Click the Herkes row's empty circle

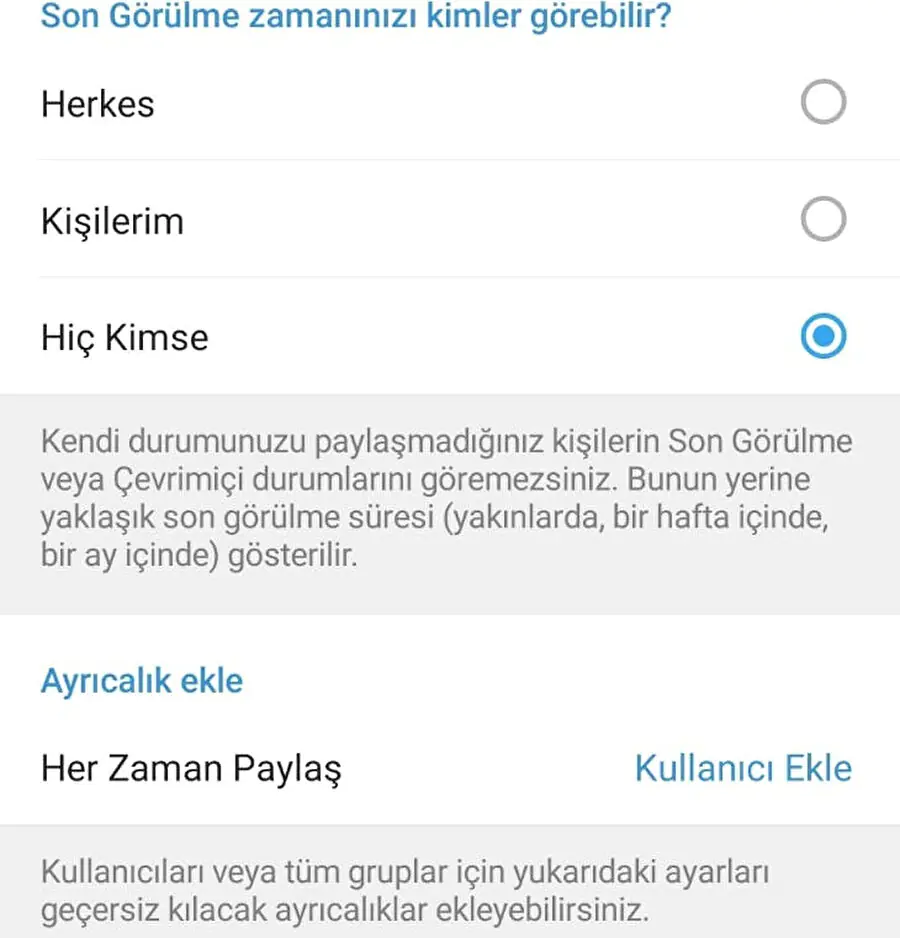point(822,101)
